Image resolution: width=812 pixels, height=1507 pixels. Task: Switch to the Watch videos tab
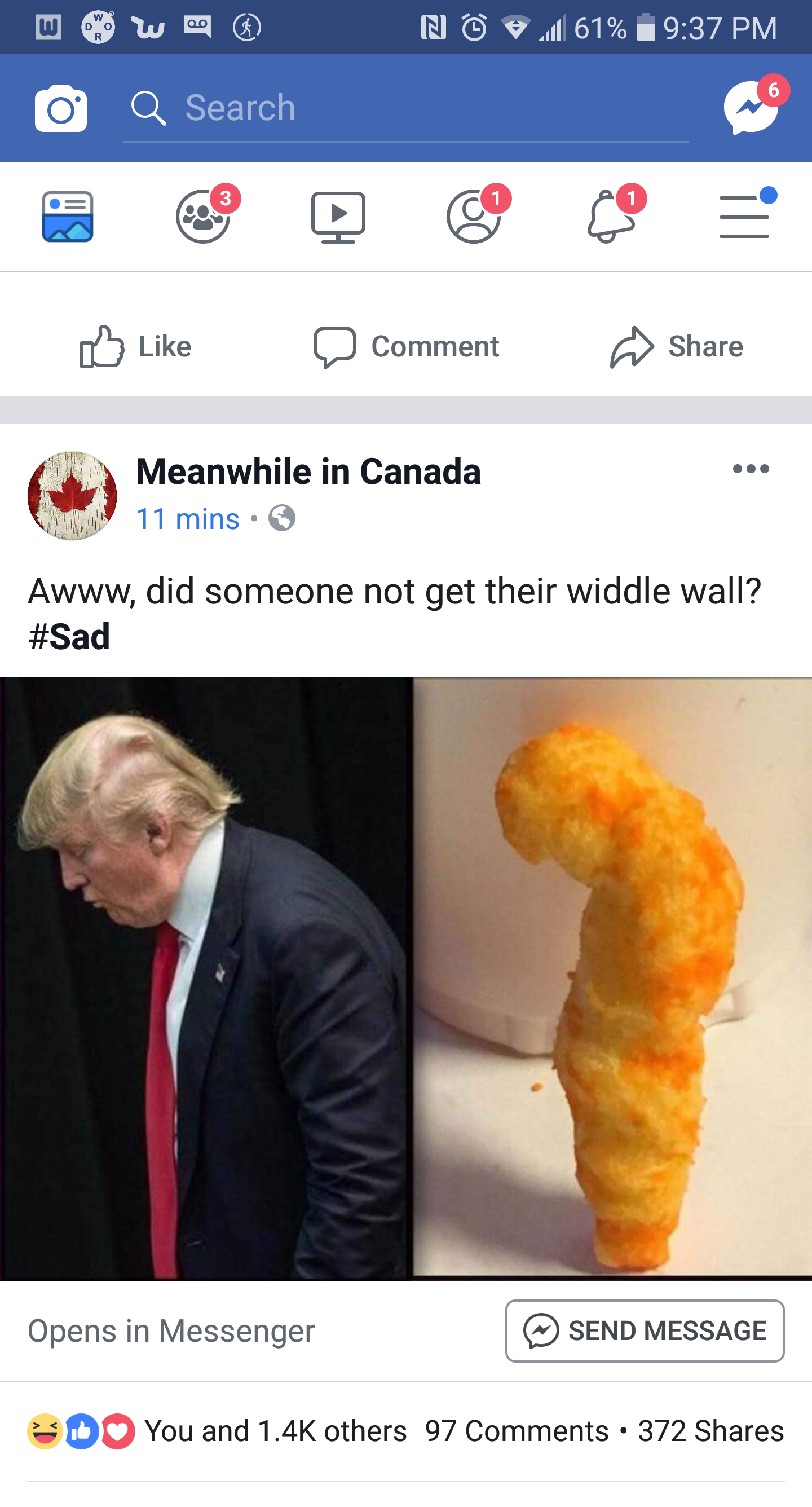point(338,217)
